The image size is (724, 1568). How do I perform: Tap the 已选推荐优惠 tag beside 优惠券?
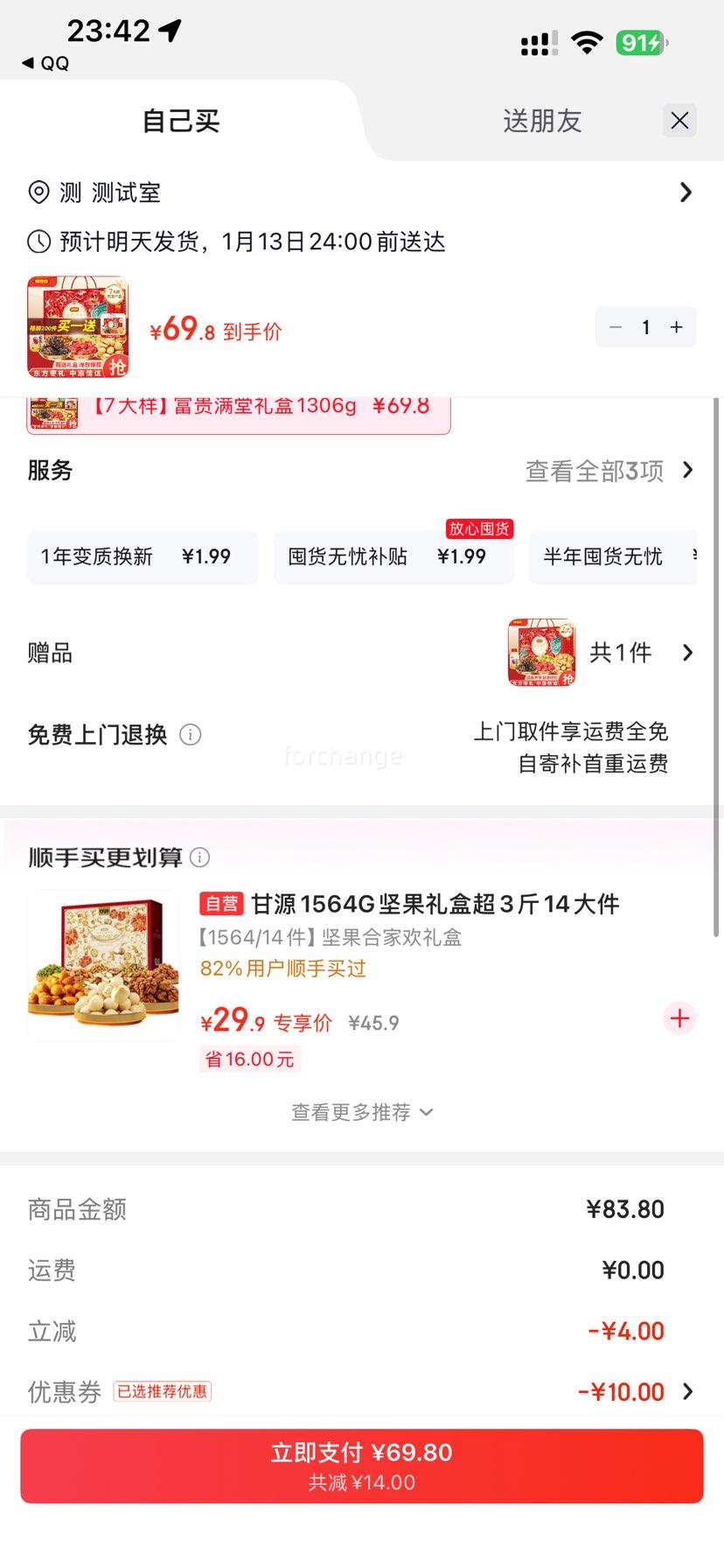(x=163, y=1391)
